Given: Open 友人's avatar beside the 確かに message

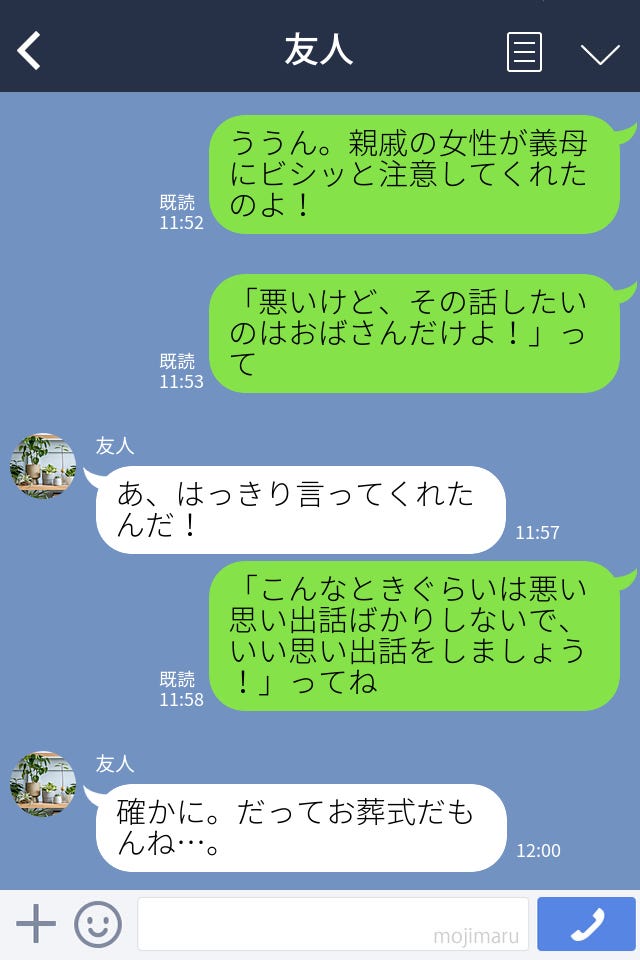Looking at the screenshot, I should (43, 784).
